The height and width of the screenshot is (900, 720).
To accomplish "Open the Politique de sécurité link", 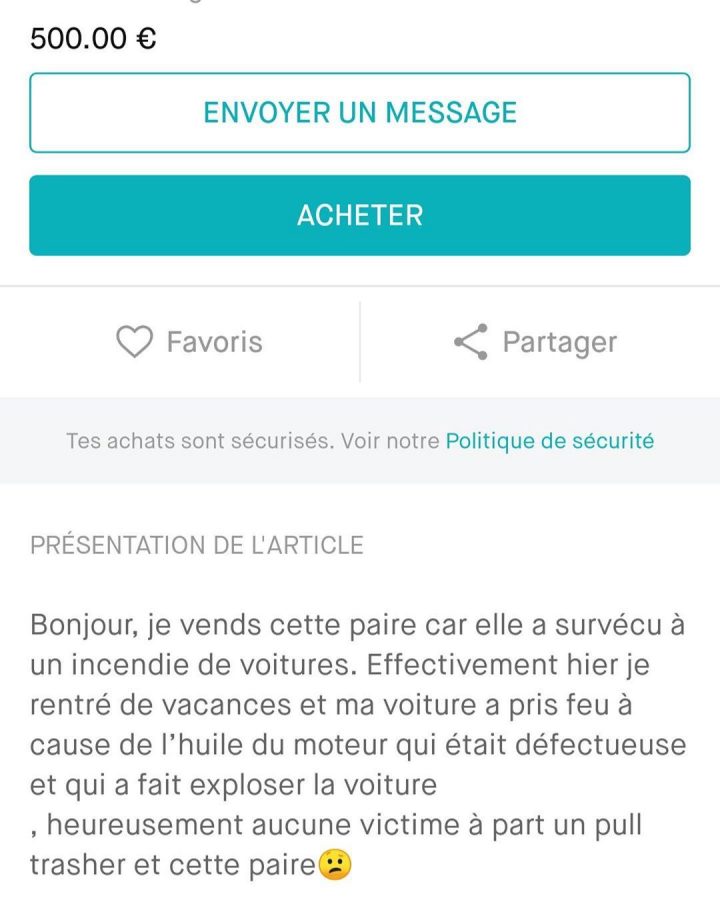I will click(550, 440).
